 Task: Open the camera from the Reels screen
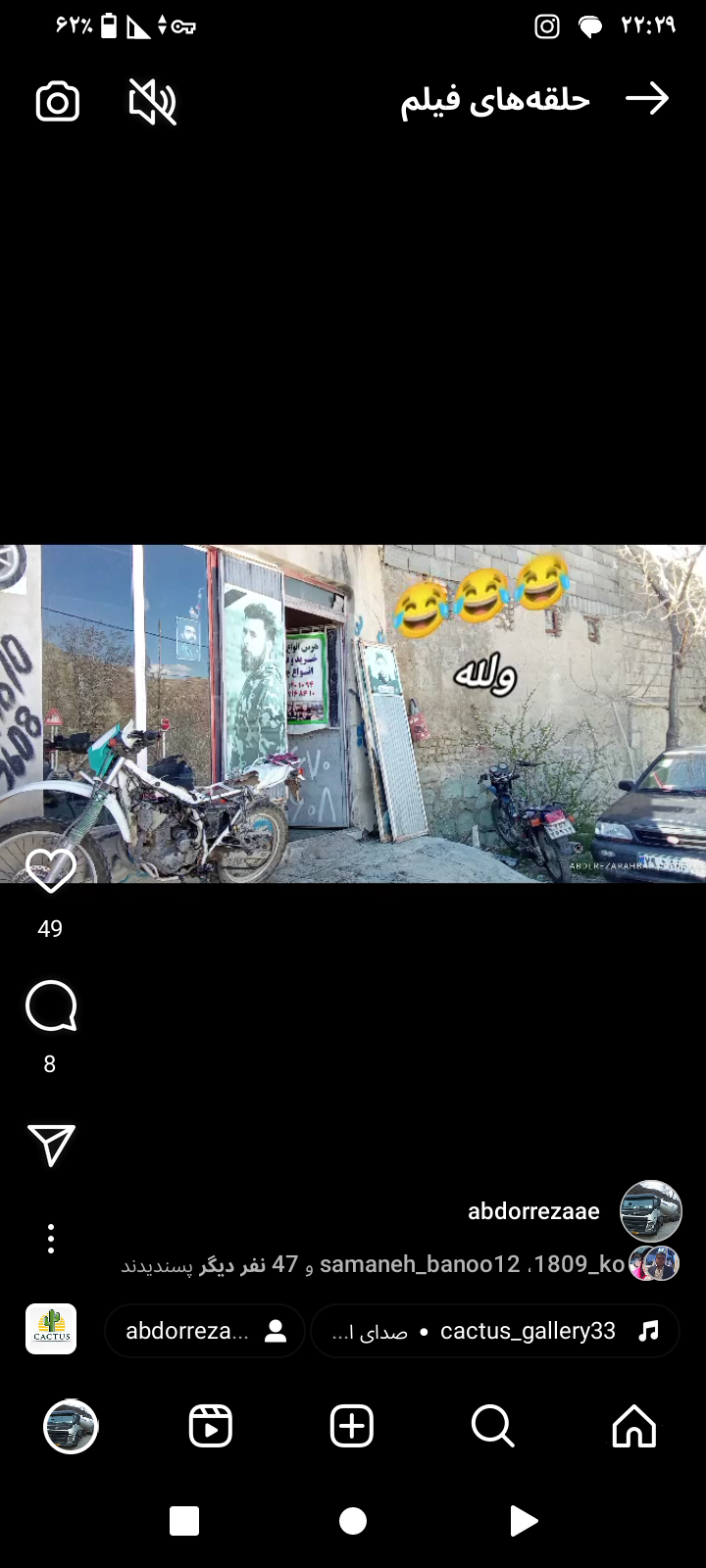point(56,101)
